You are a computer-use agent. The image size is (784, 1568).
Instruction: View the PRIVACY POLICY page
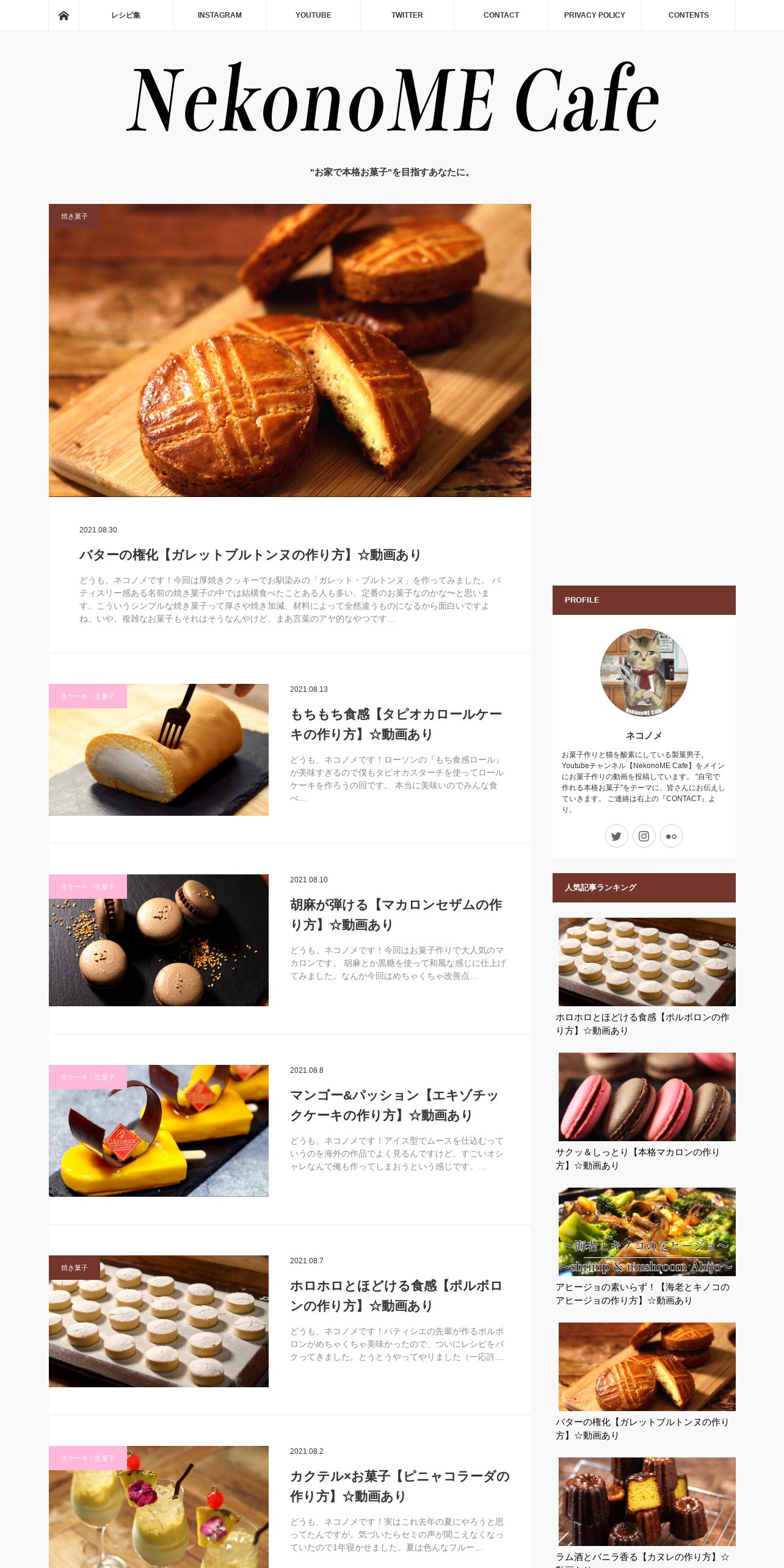point(595,15)
